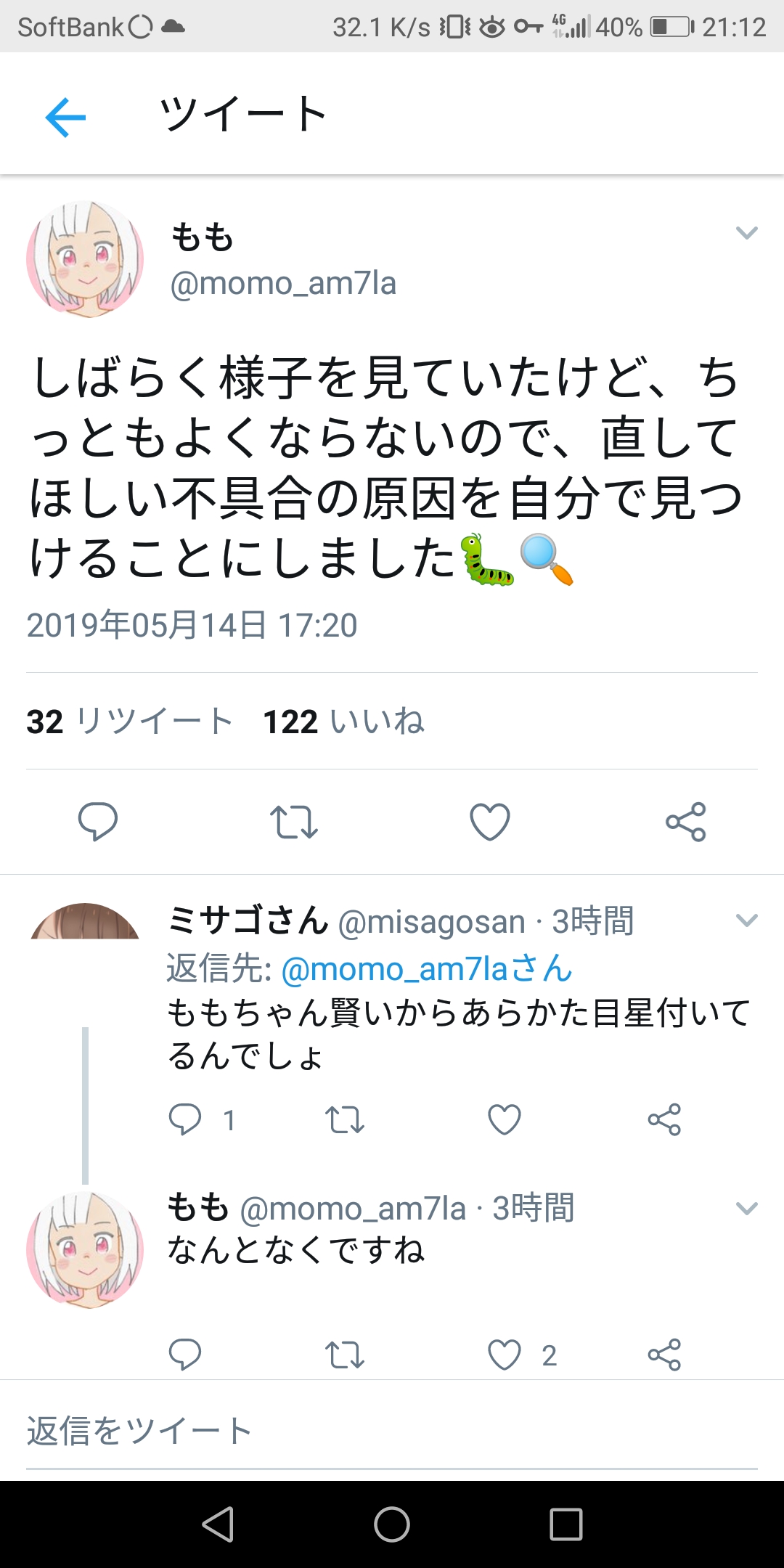View the 32 retweets list

(x=130, y=722)
